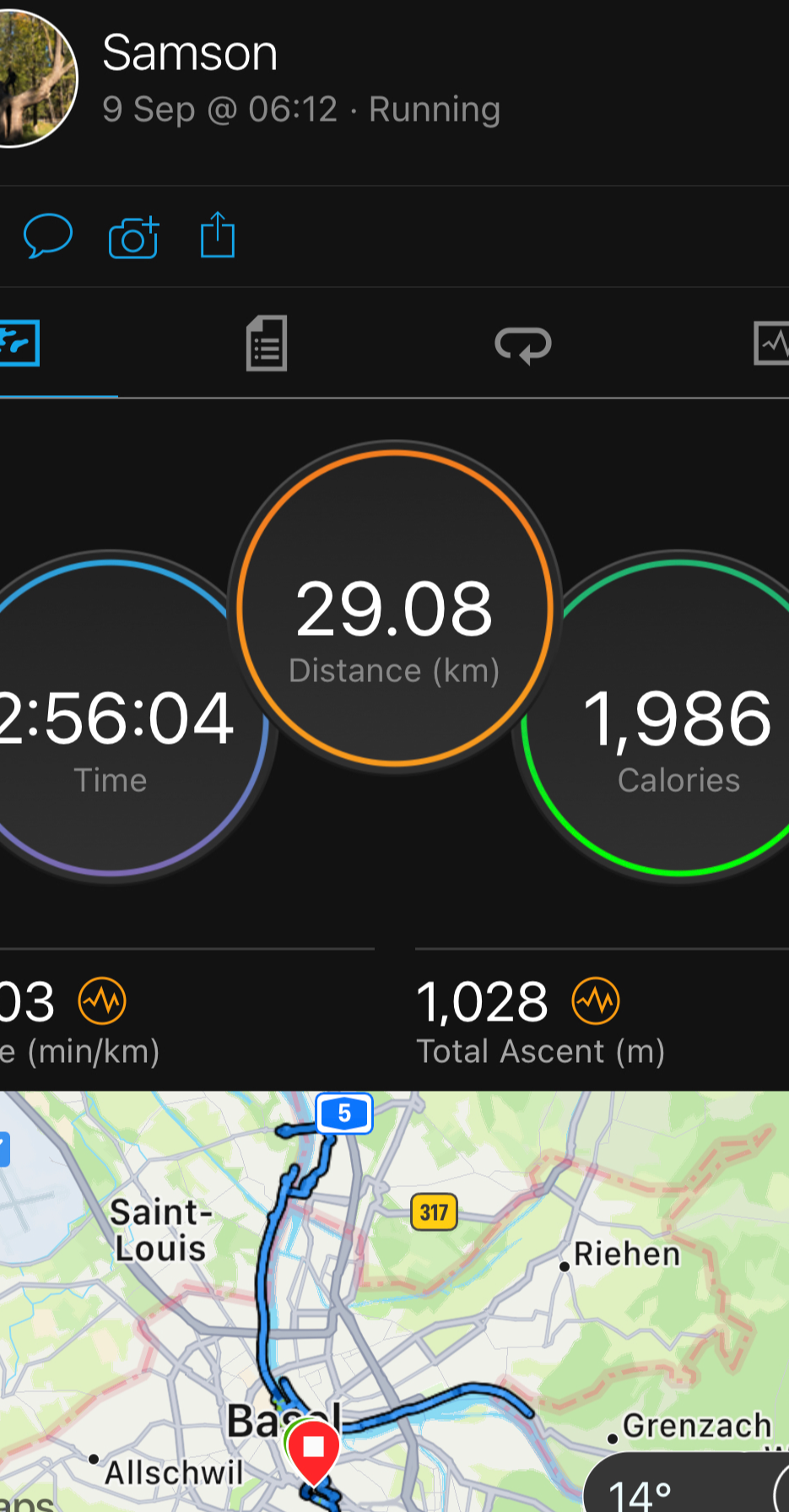Viewport: 789px width, 1512px height.
Task: Share this running activity
Action: point(217,235)
